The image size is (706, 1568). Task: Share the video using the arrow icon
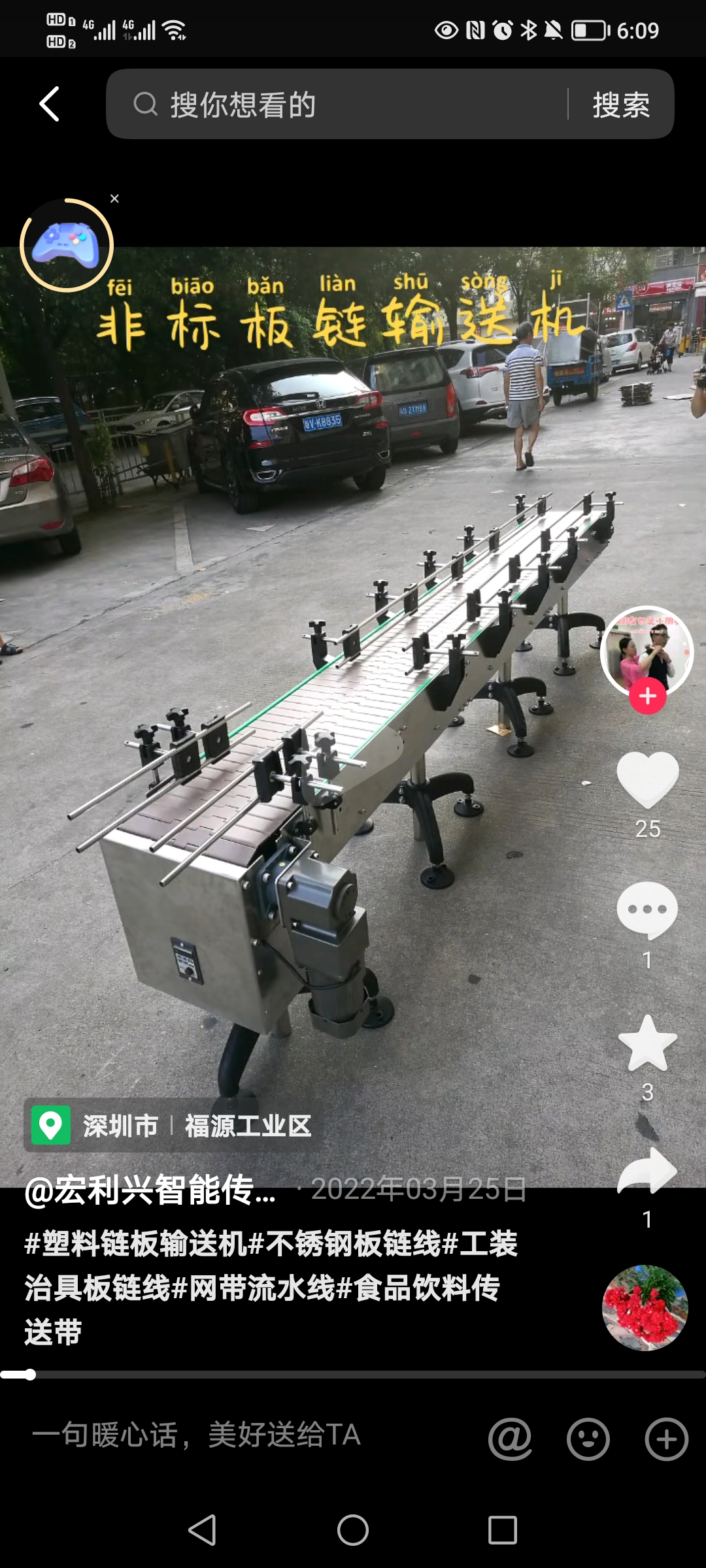(647, 1171)
